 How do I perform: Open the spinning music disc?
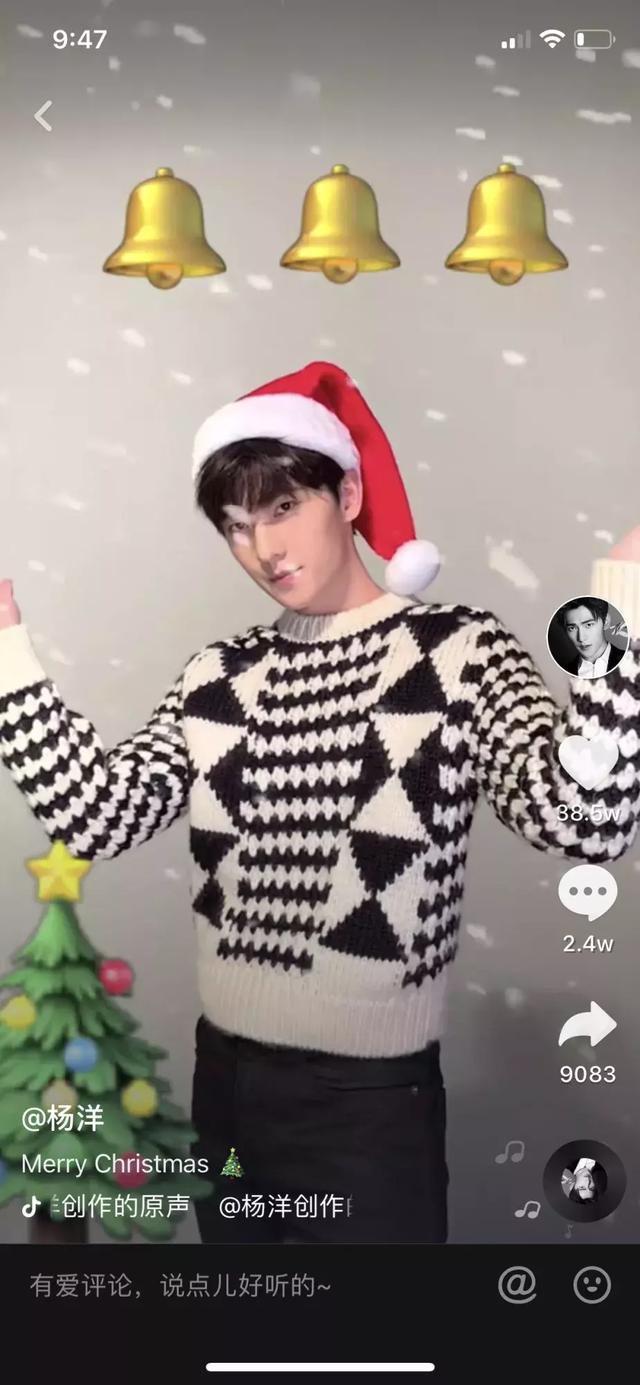pos(584,1180)
